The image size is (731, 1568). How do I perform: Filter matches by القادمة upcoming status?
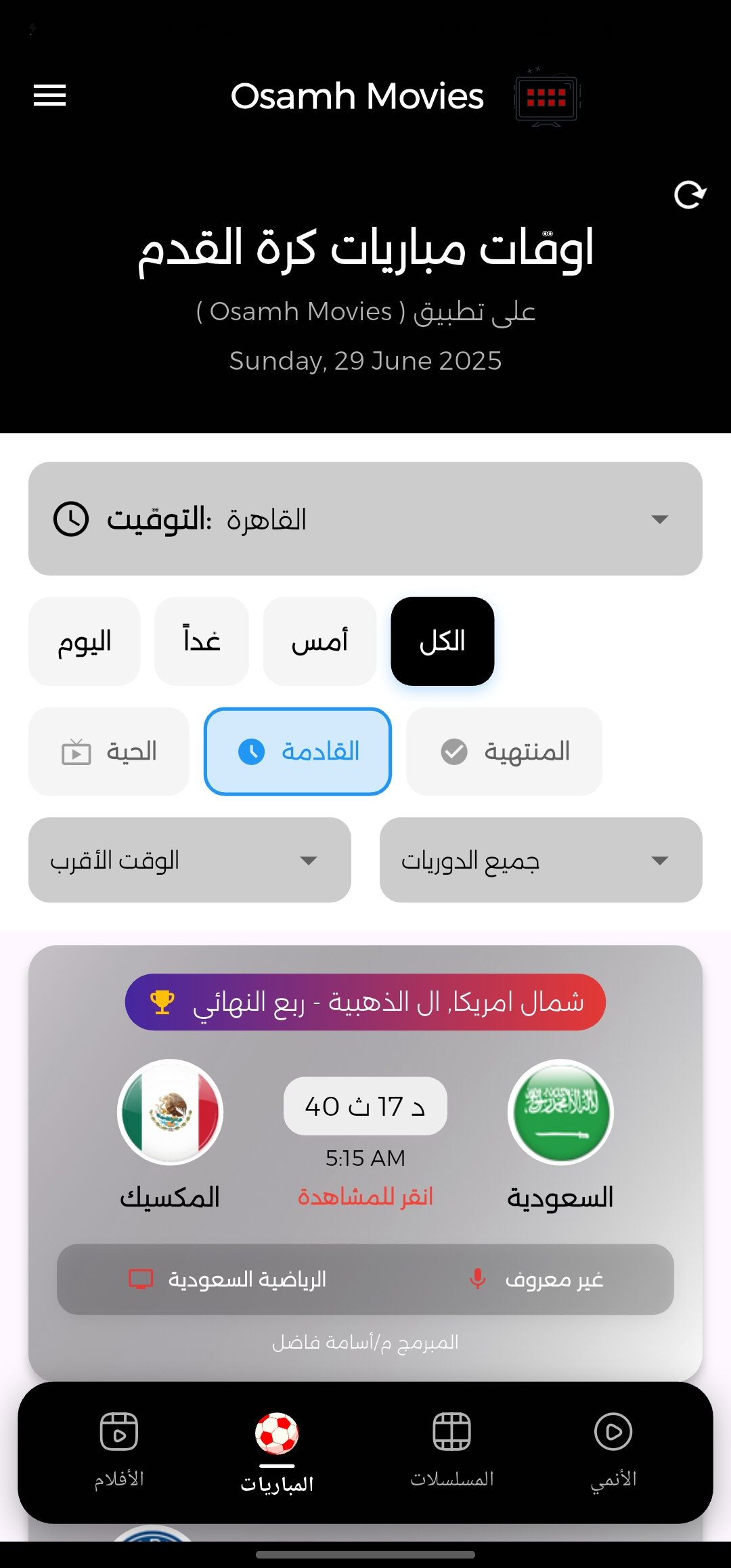(298, 752)
